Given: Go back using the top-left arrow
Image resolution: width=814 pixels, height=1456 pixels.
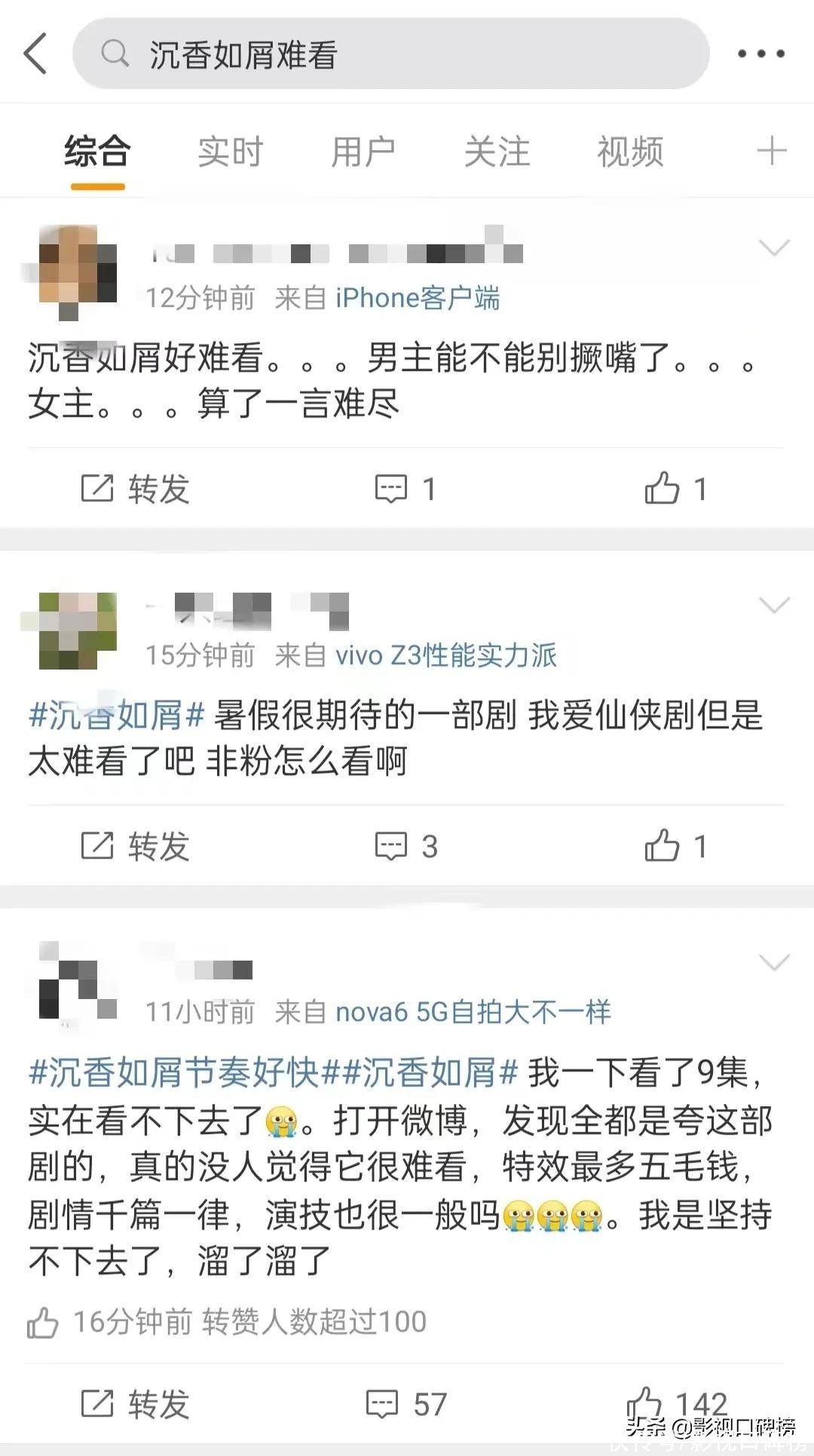Looking at the screenshot, I should pos(35,54).
